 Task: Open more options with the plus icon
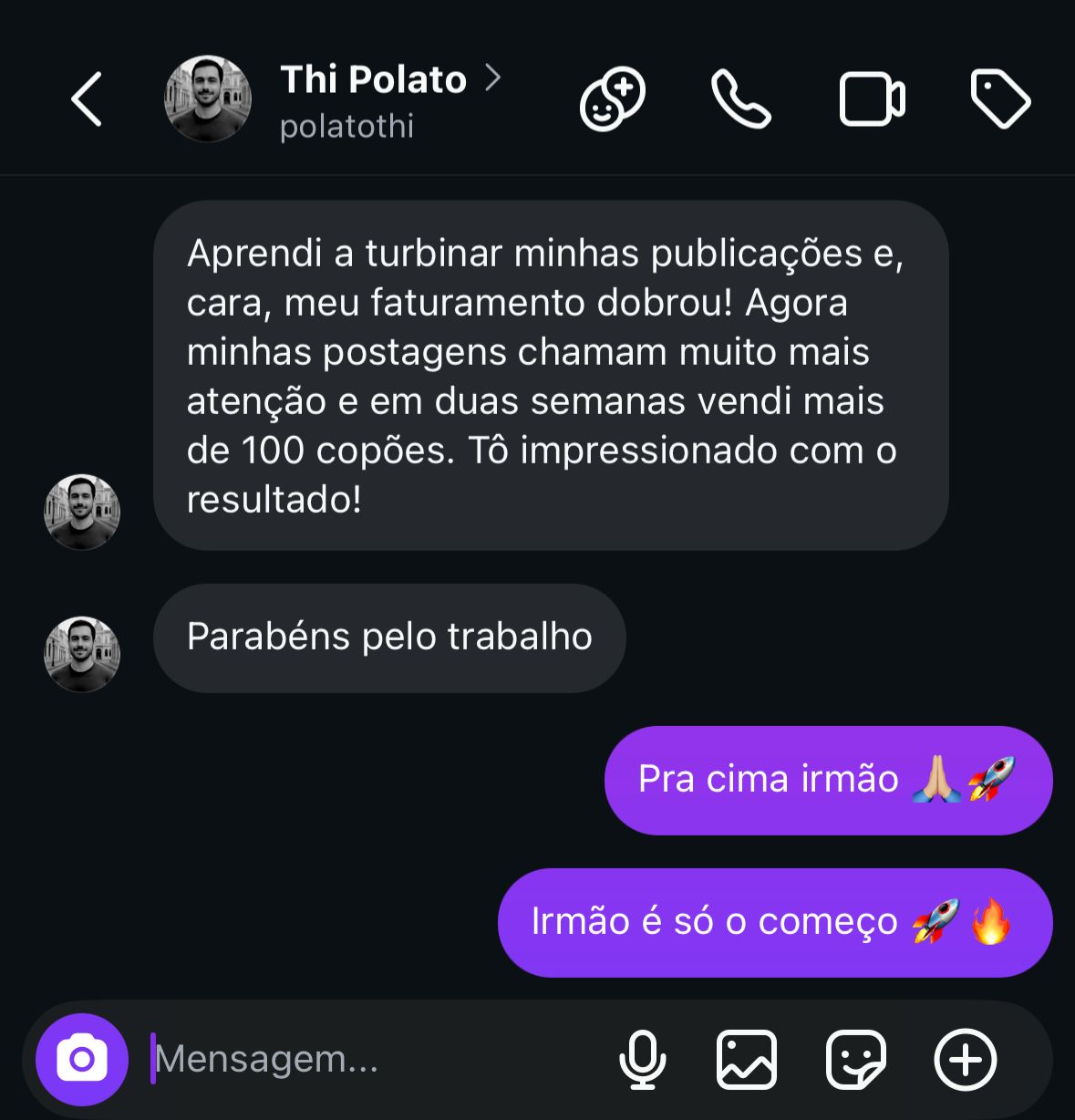tap(965, 1059)
